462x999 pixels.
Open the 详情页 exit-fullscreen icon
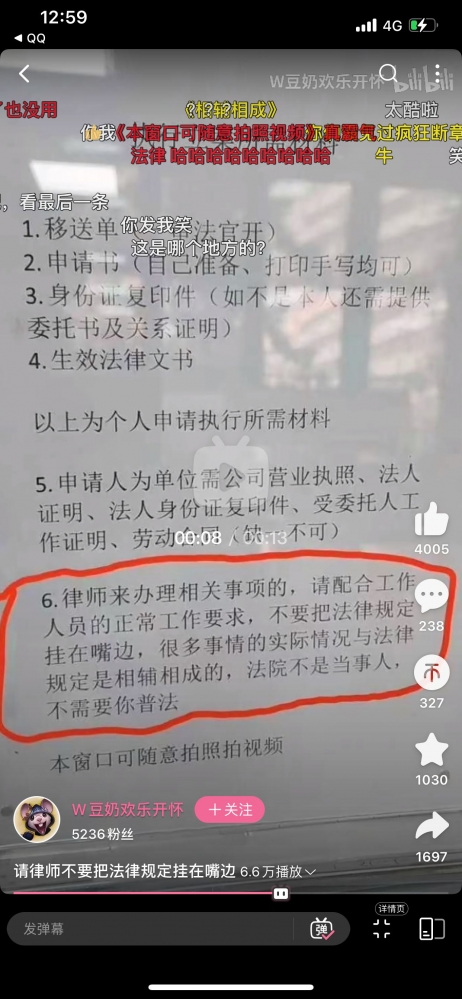pos(382,929)
